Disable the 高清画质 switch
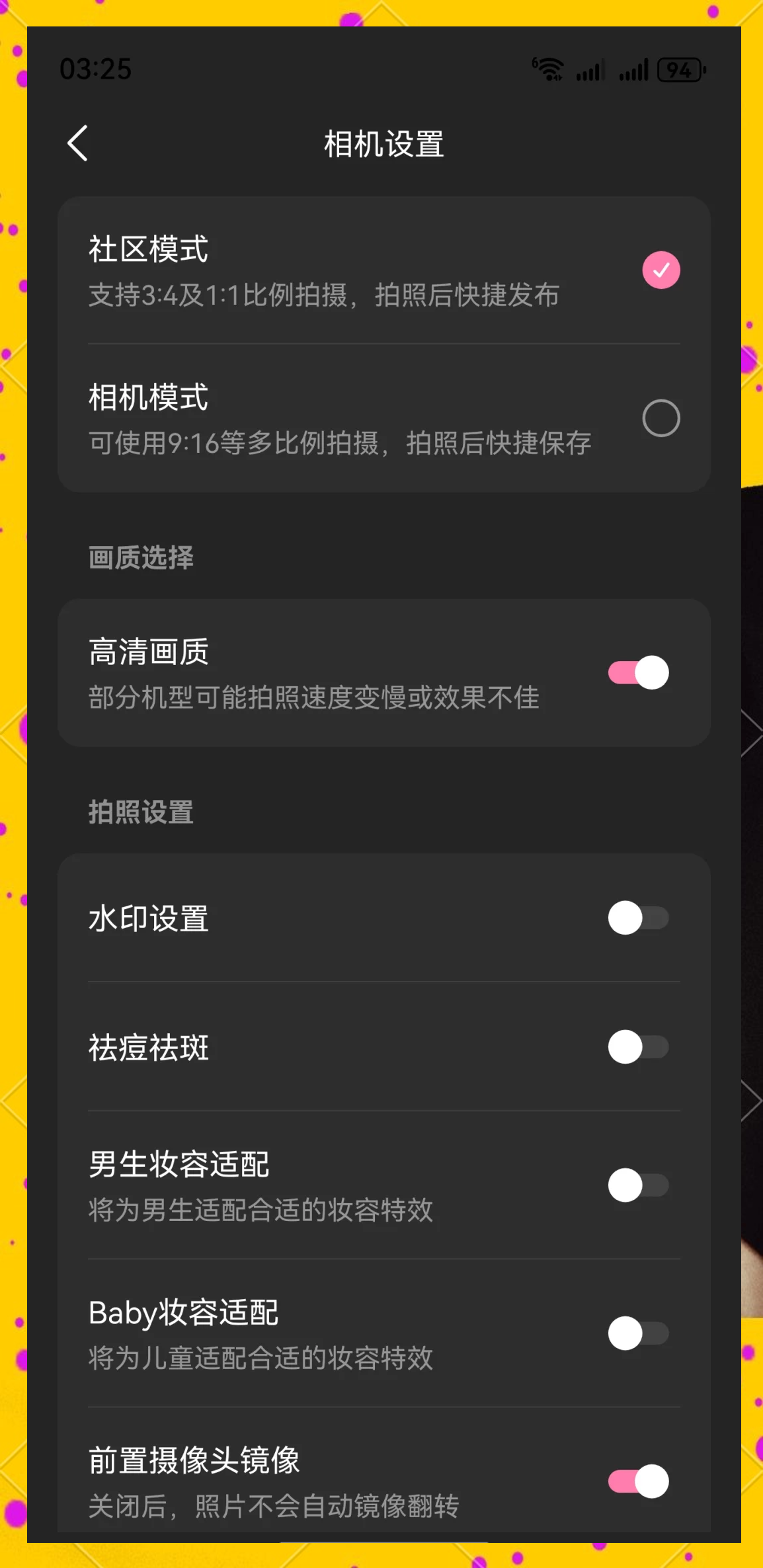The height and width of the screenshot is (1568, 763). [x=638, y=672]
